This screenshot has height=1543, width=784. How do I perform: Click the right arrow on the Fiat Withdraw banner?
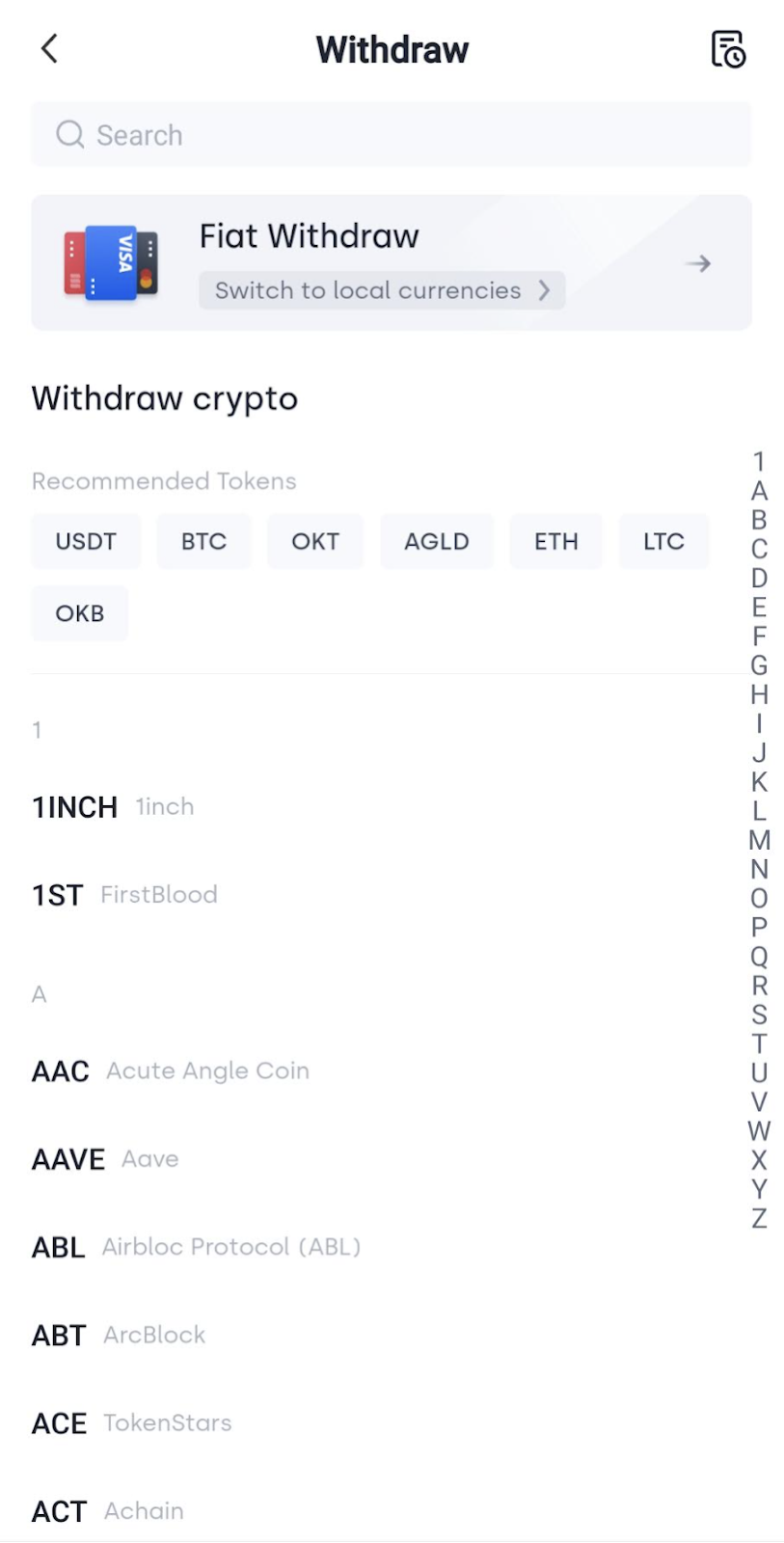(697, 262)
